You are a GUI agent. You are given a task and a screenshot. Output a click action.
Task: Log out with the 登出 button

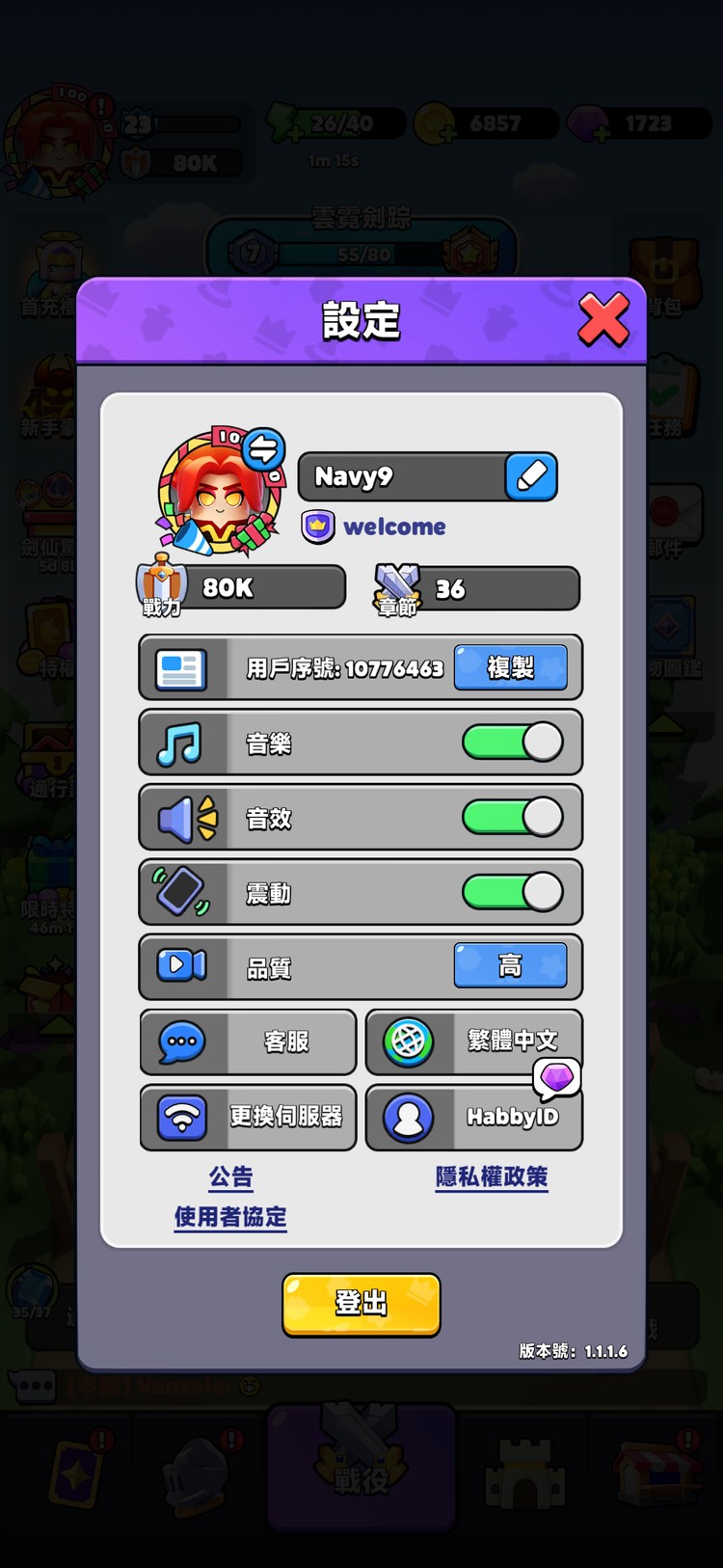click(x=361, y=1304)
